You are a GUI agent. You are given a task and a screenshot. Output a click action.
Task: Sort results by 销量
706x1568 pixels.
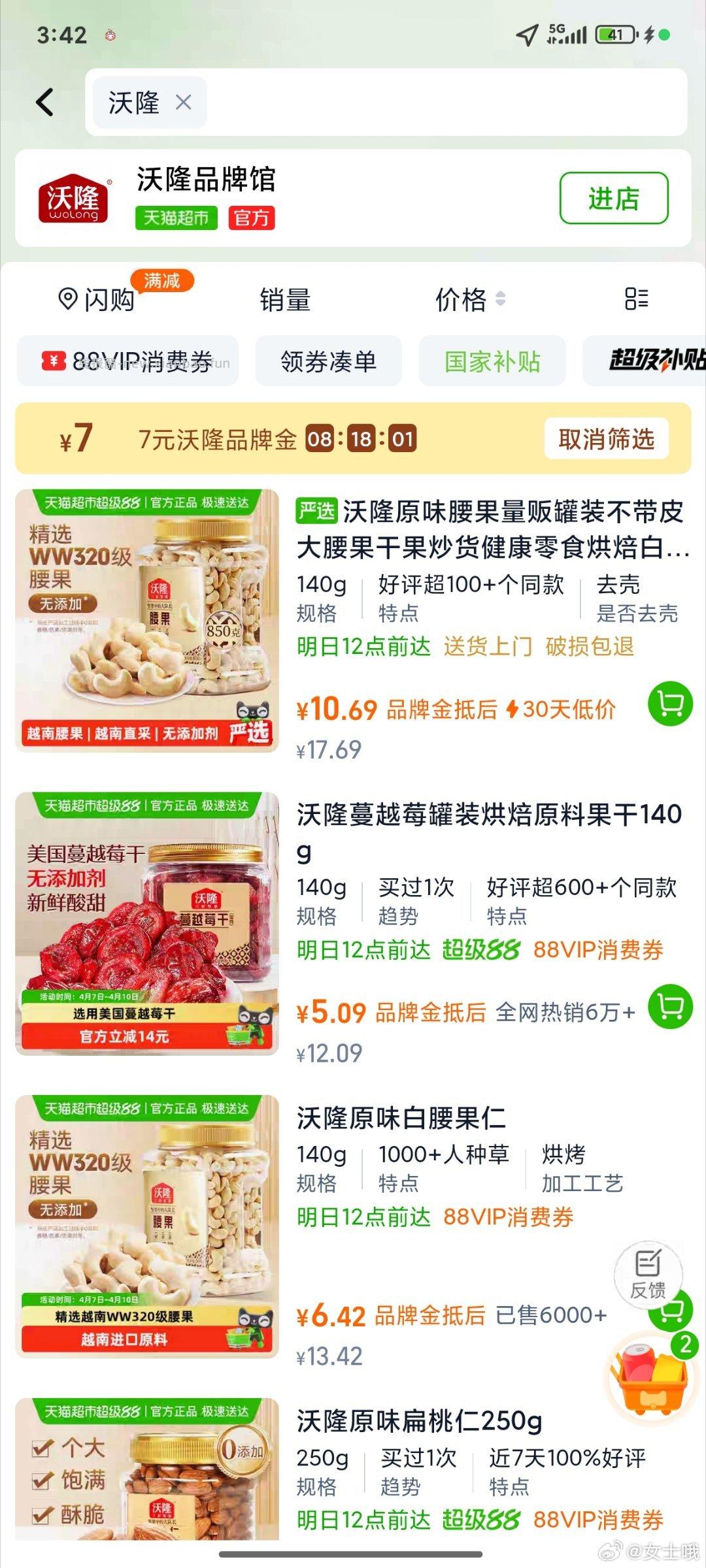(x=285, y=300)
